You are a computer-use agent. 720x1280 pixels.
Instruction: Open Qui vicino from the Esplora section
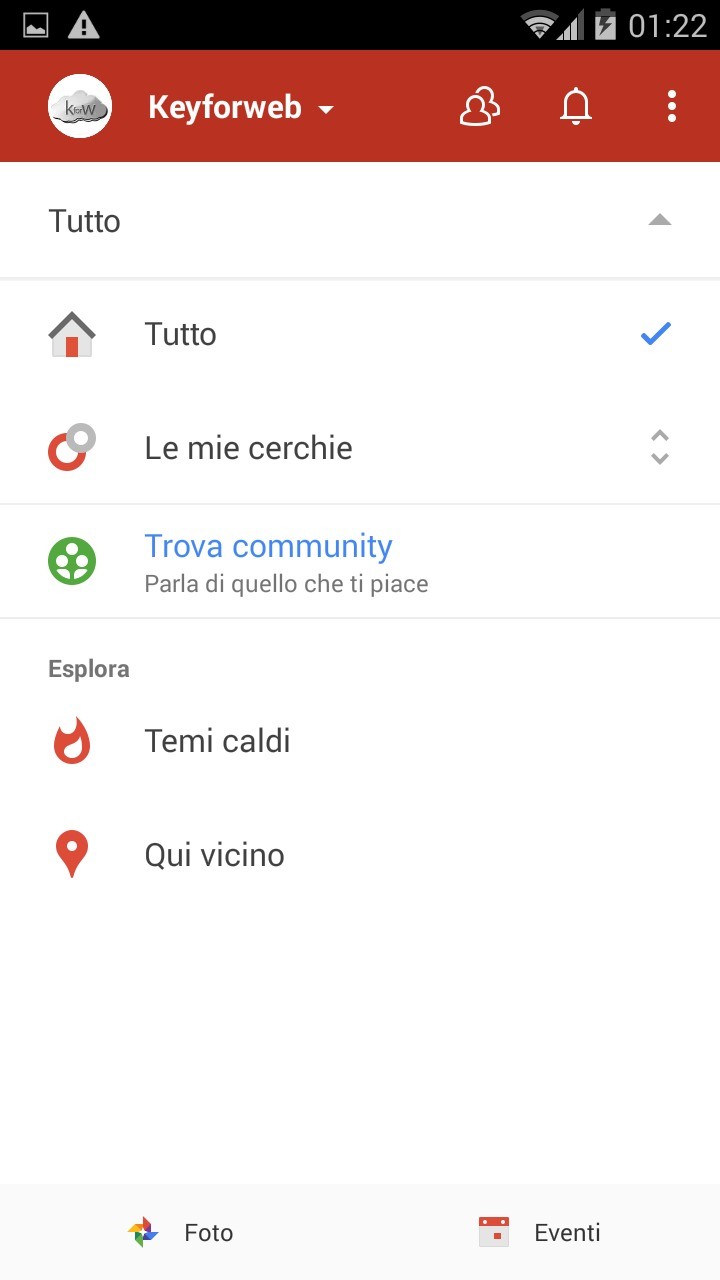coord(214,854)
